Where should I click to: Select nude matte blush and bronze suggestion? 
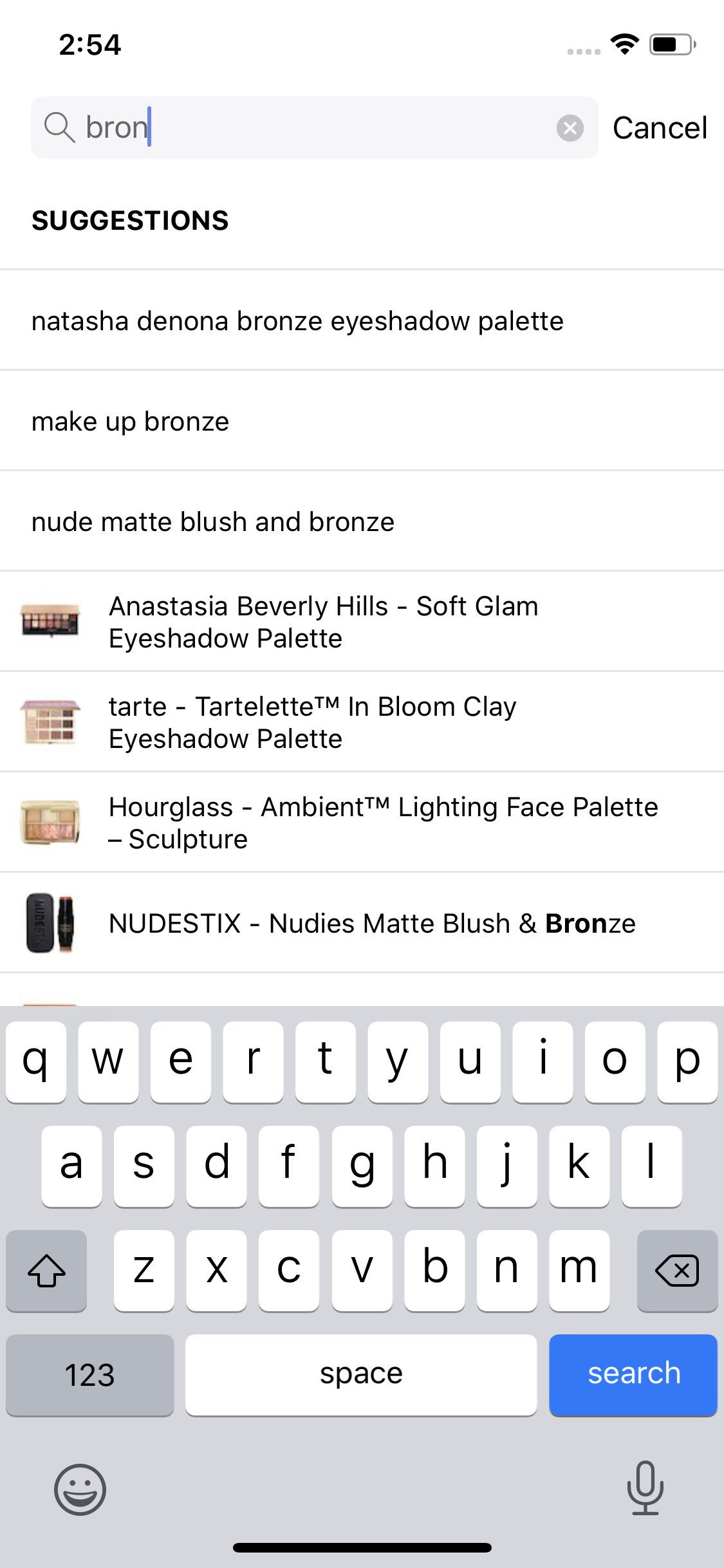tap(213, 521)
